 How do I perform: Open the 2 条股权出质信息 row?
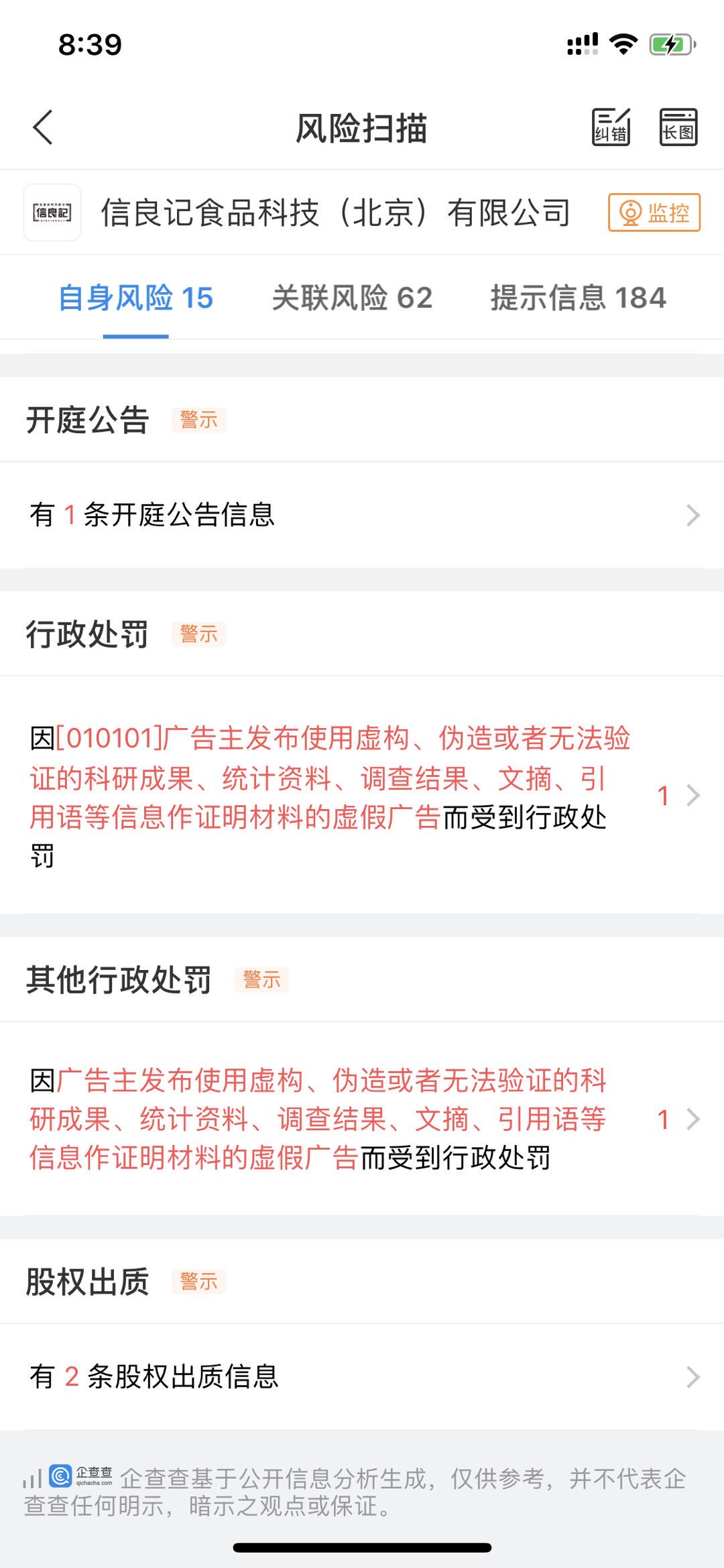(x=362, y=1377)
